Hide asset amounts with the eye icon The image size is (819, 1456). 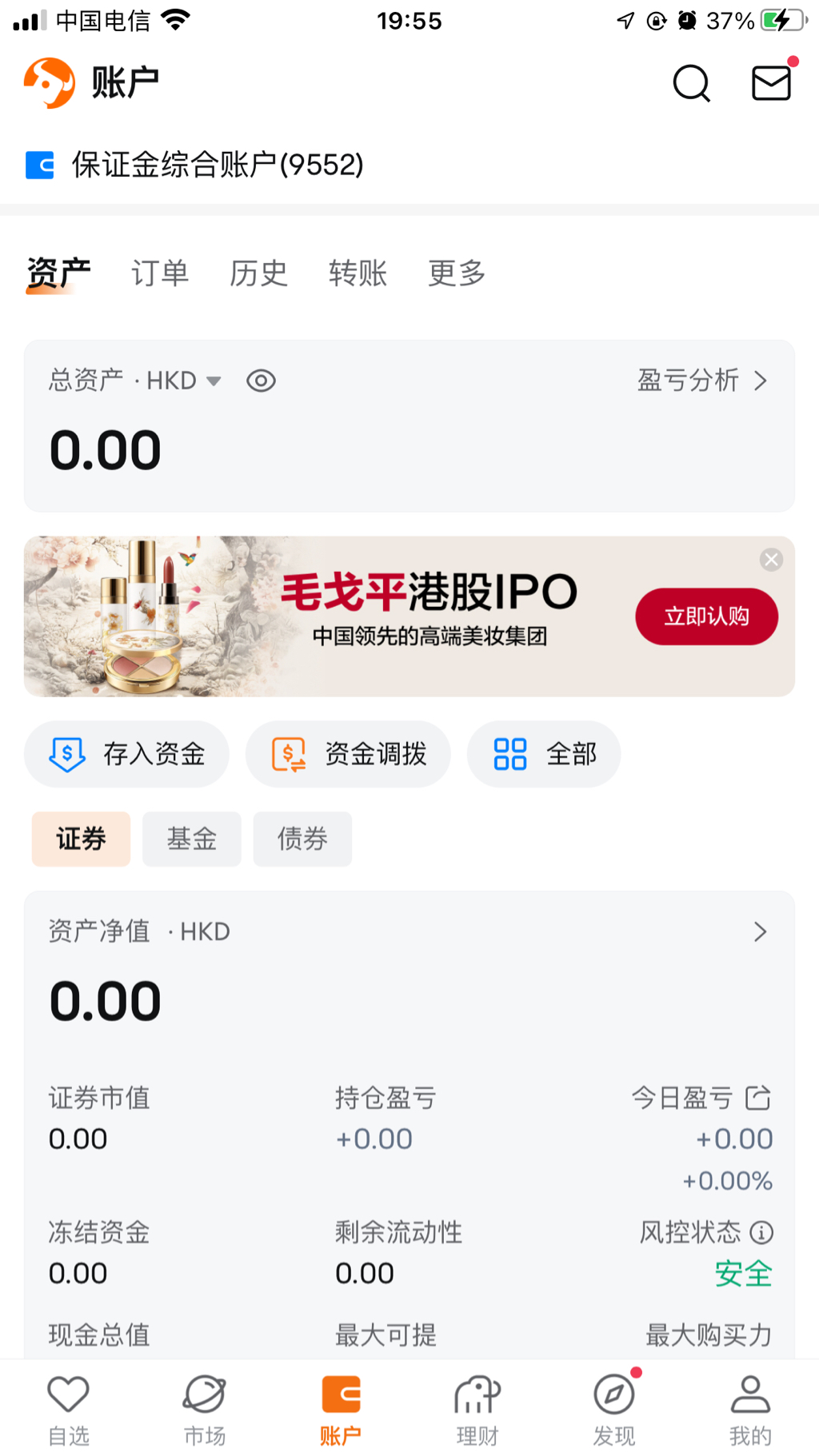click(x=261, y=381)
